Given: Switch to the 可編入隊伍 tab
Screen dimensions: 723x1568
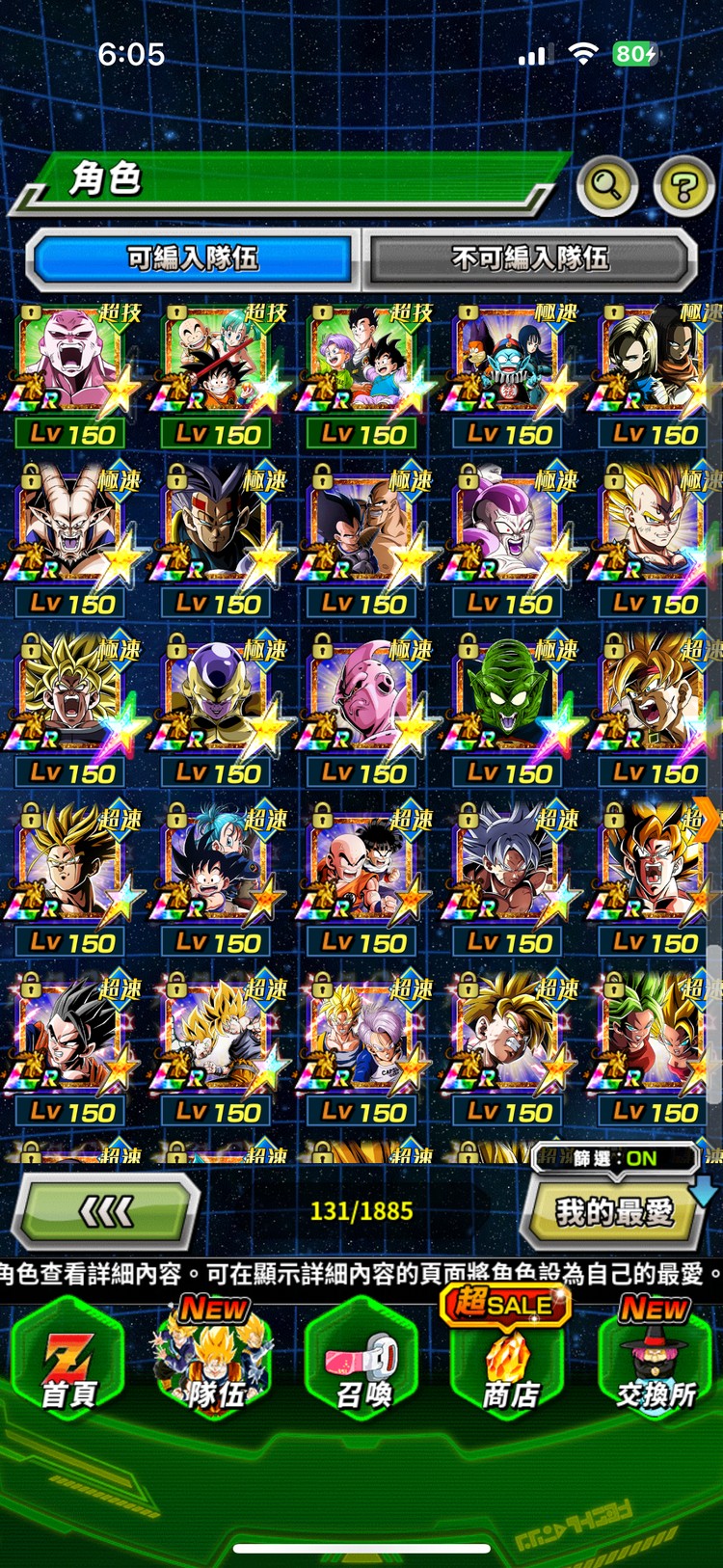Looking at the screenshot, I should point(193,257).
